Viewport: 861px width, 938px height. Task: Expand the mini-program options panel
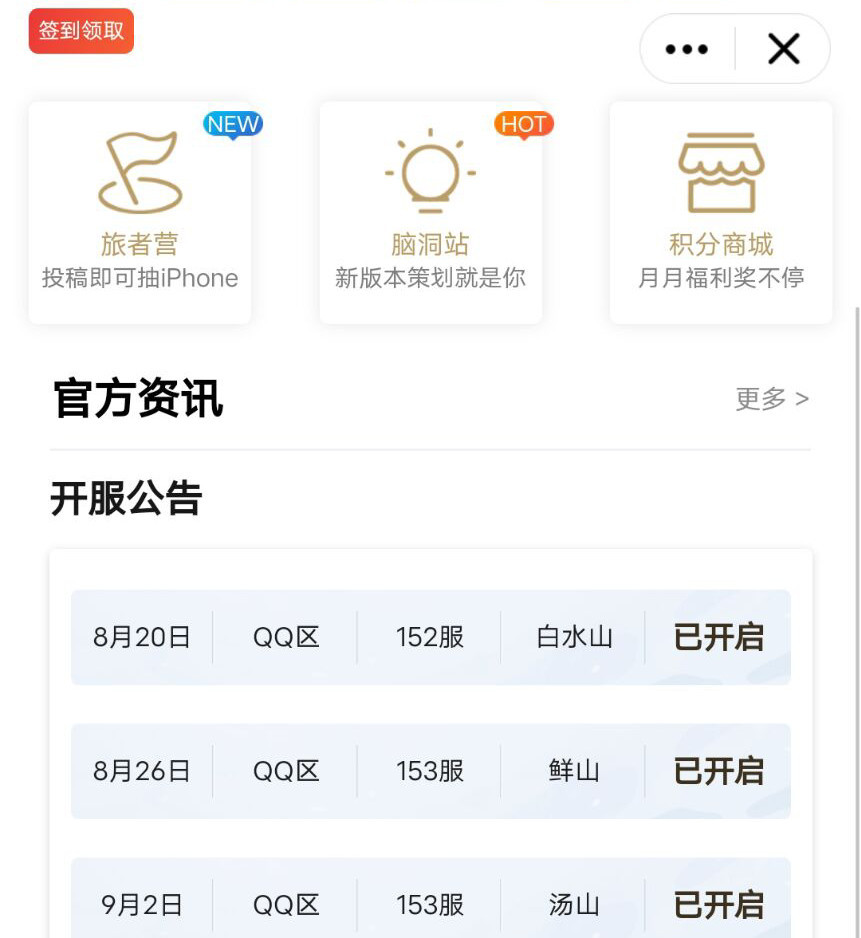686,48
